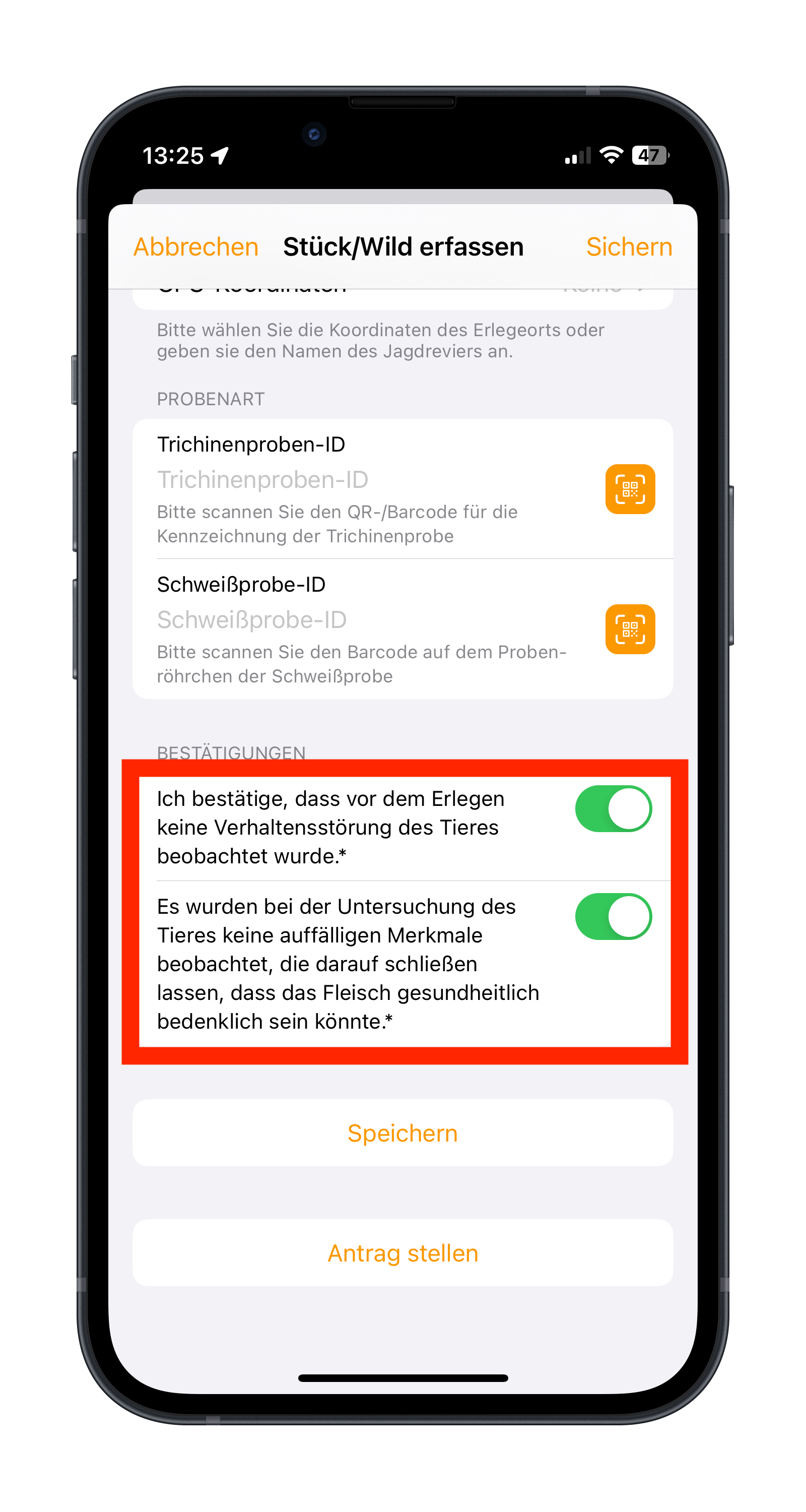Scan QR code for Trichinenproben-ID
This screenshot has width=806, height=1512.
[629, 489]
